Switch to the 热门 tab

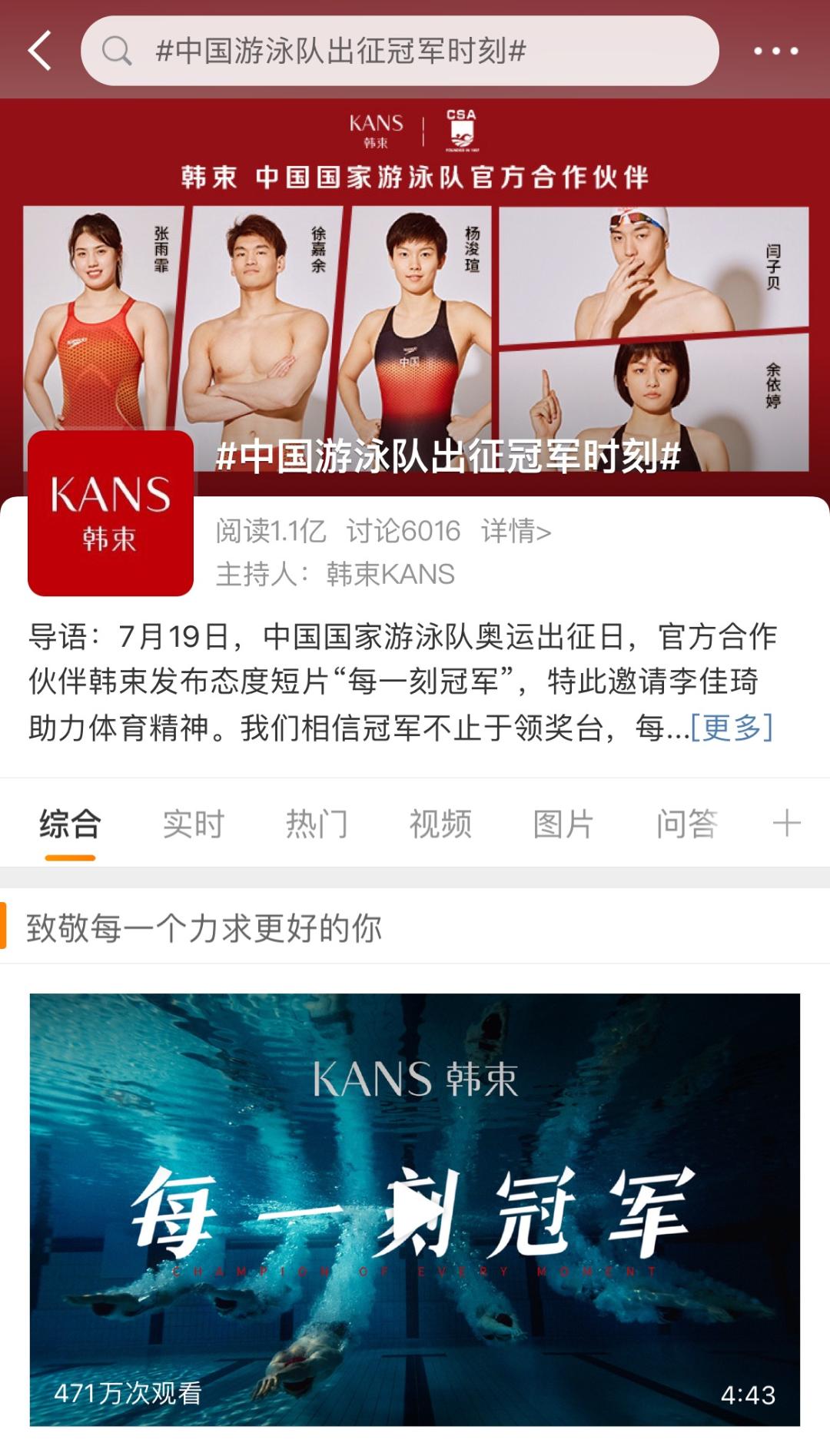click(x=317, y=824)
